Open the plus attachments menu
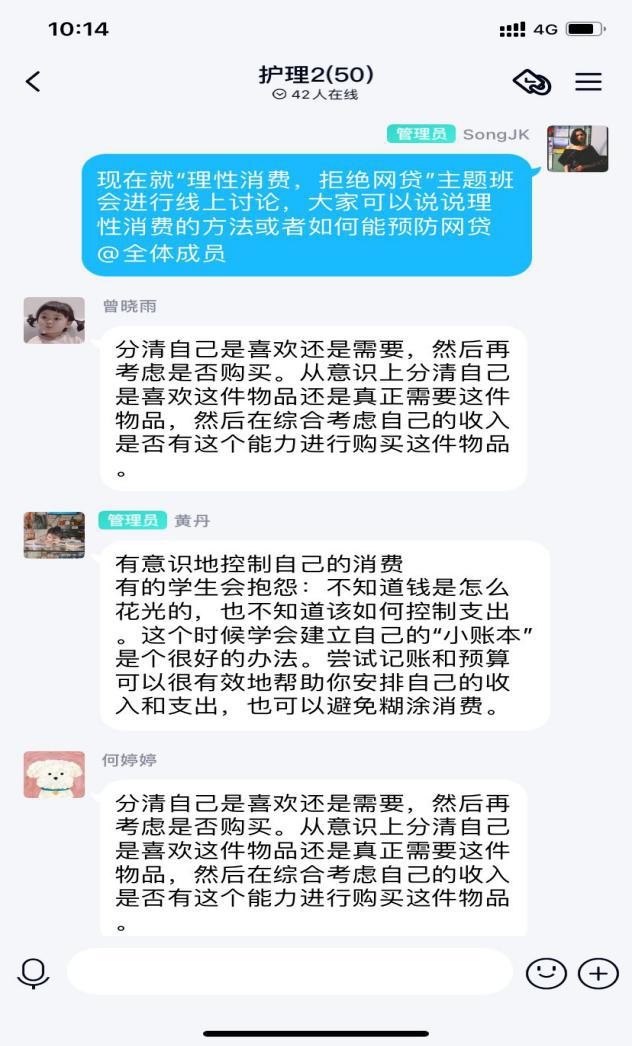 click(x=599, y=973)
